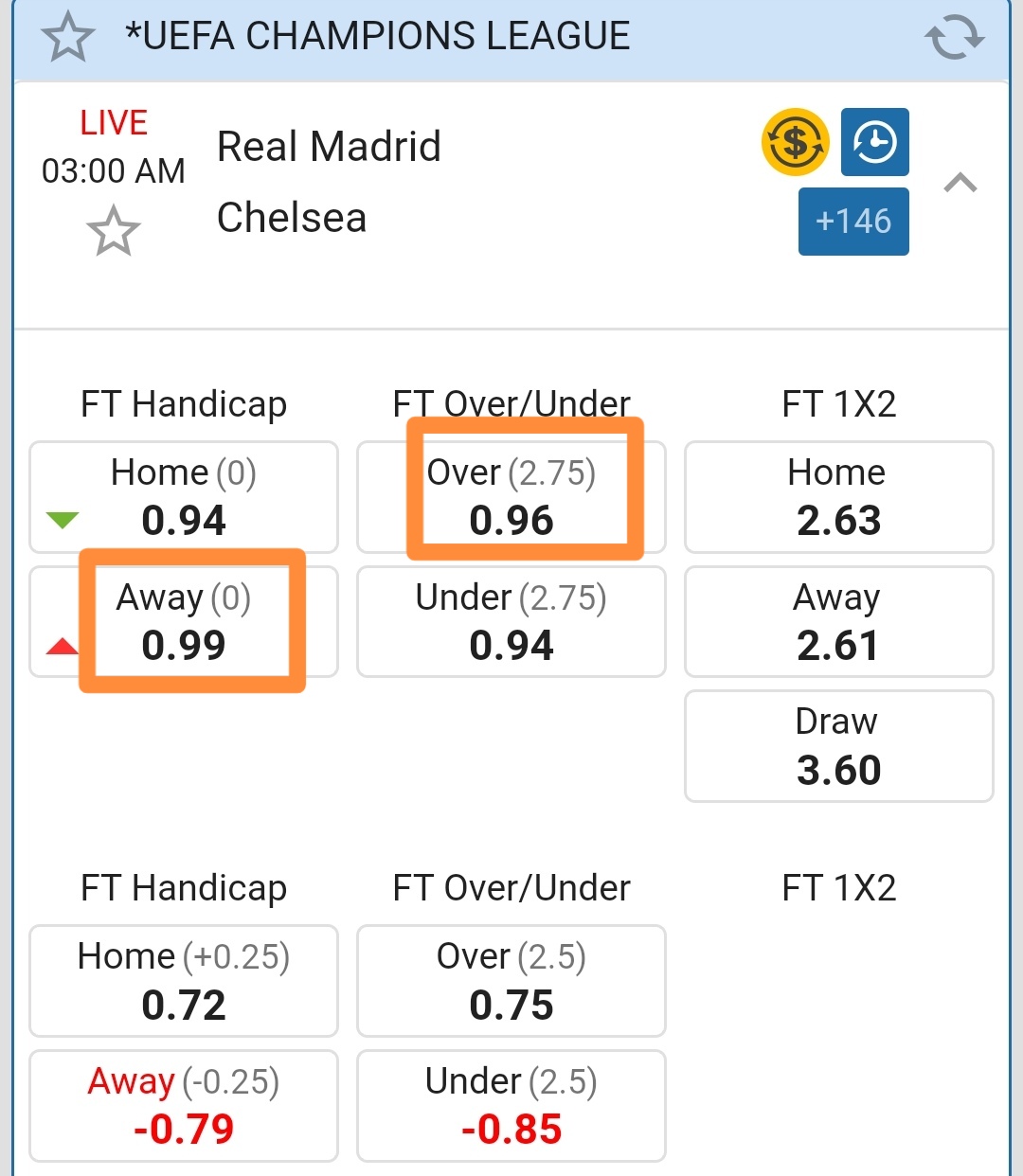This screenshot has height=1176, width=1023.
Task: Favorite the UEFA Champions League
Action: point(68,38)
